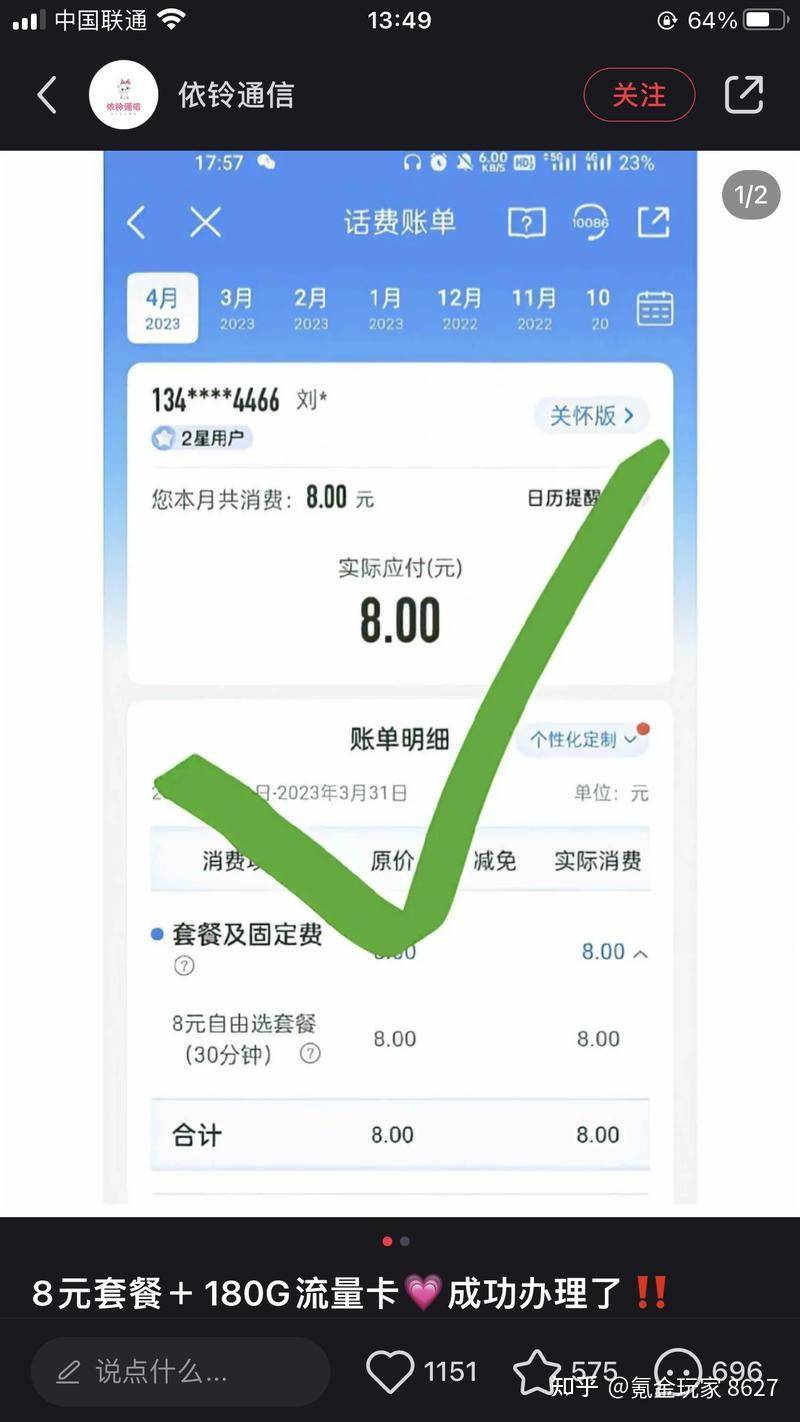
Task: Open the 个性化定制 dropdown
Action: [x=583, y=739]
